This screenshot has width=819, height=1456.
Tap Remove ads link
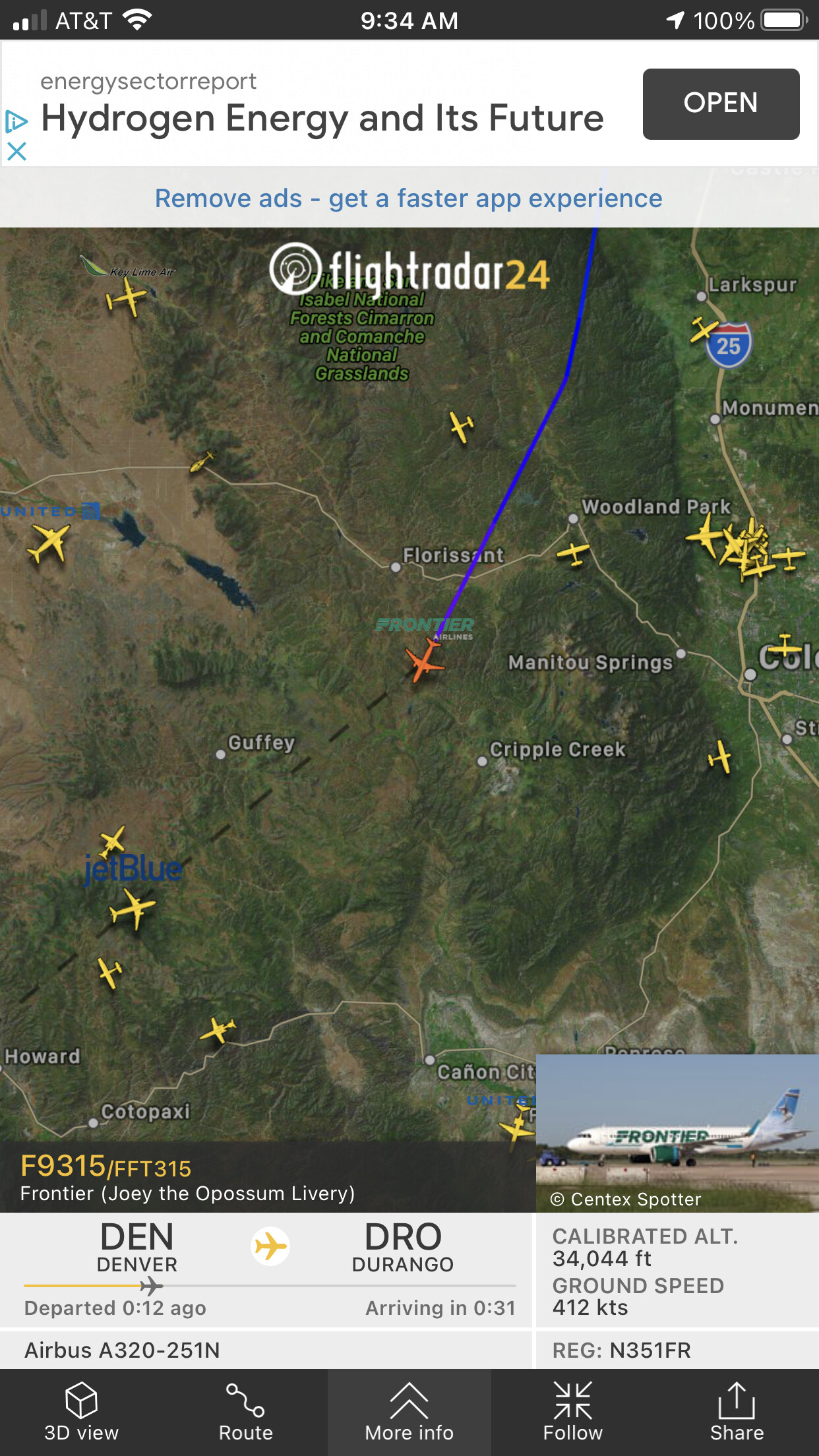coord(408,198)
